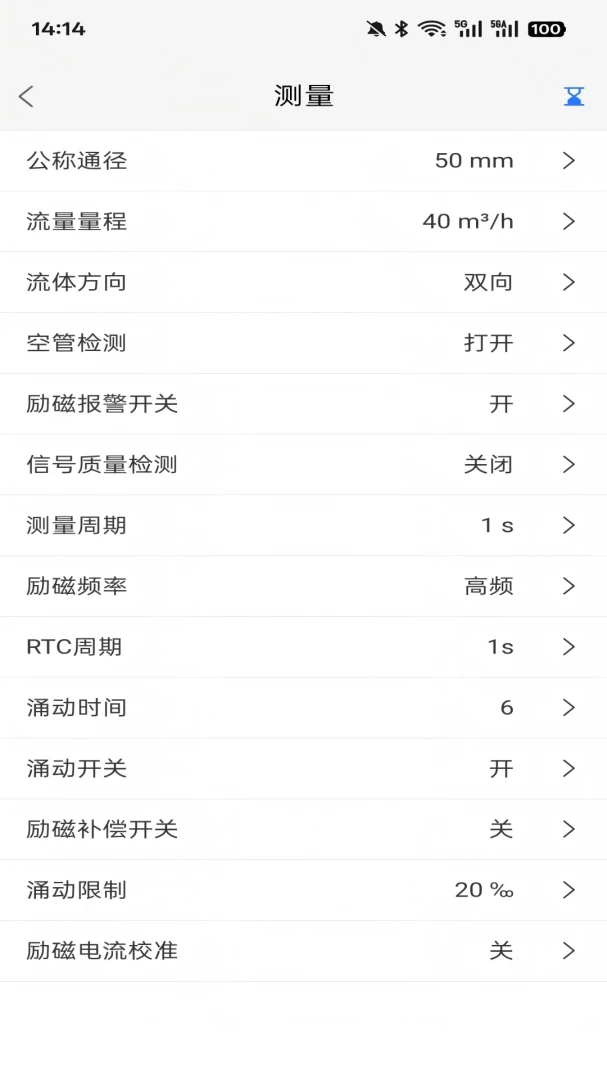
Task: Open the 励磁报警开关 row
Action: [303, 404]
